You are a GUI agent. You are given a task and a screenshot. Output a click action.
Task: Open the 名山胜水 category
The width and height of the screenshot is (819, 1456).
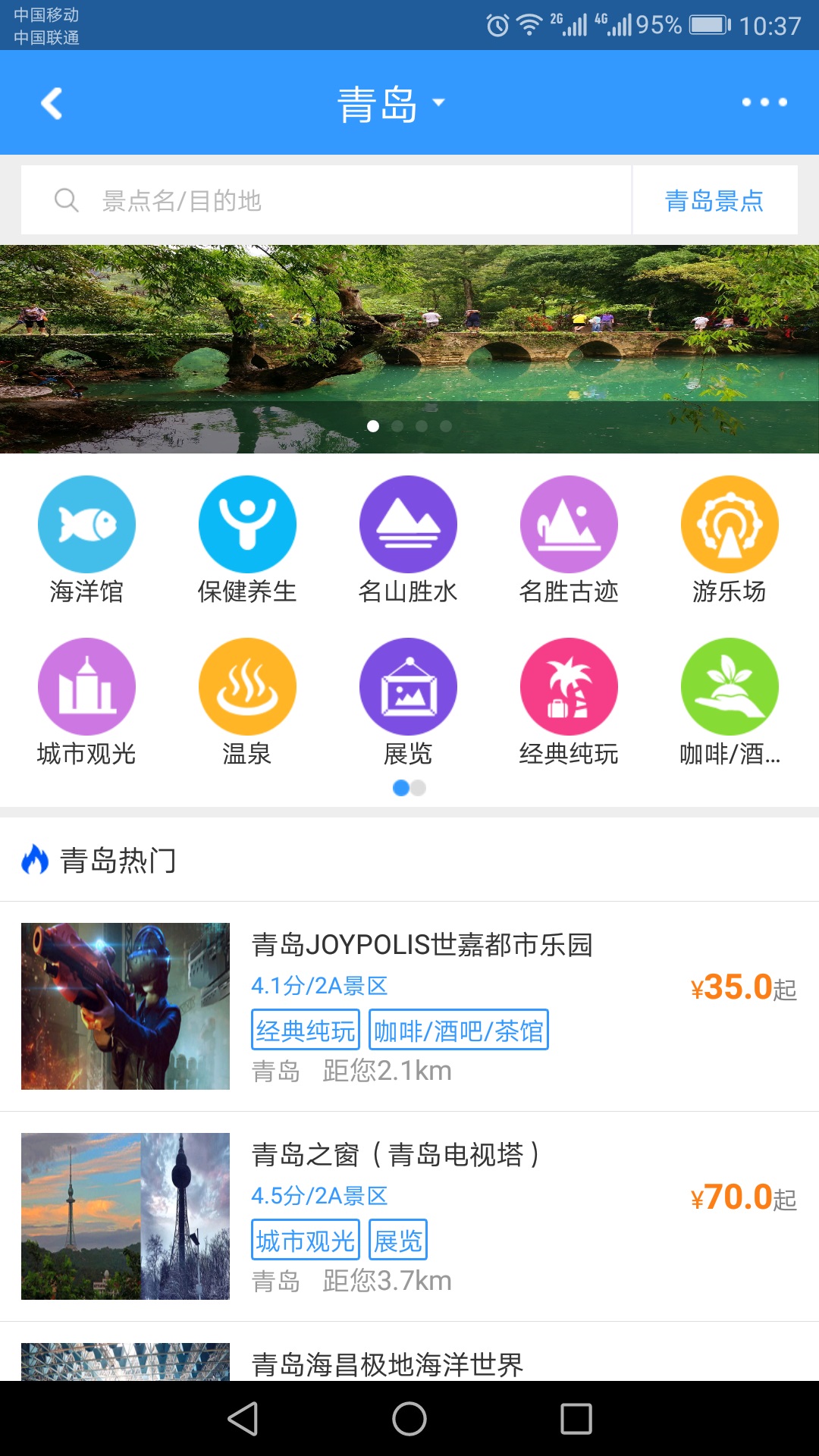408,540
